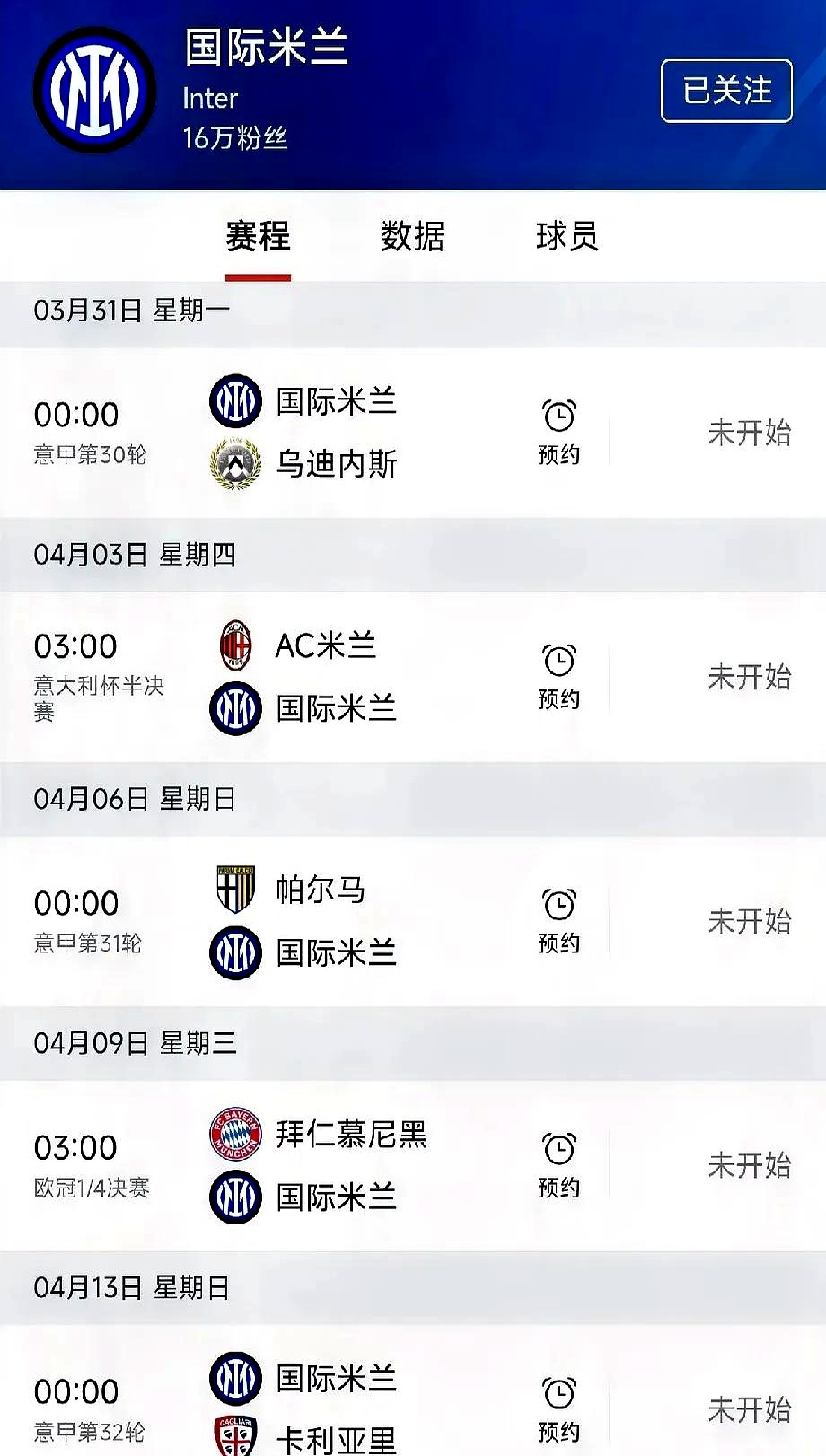826x1456 pixels.
Task: Switch to the 球员 tab
Action: (x=567, y=237)
